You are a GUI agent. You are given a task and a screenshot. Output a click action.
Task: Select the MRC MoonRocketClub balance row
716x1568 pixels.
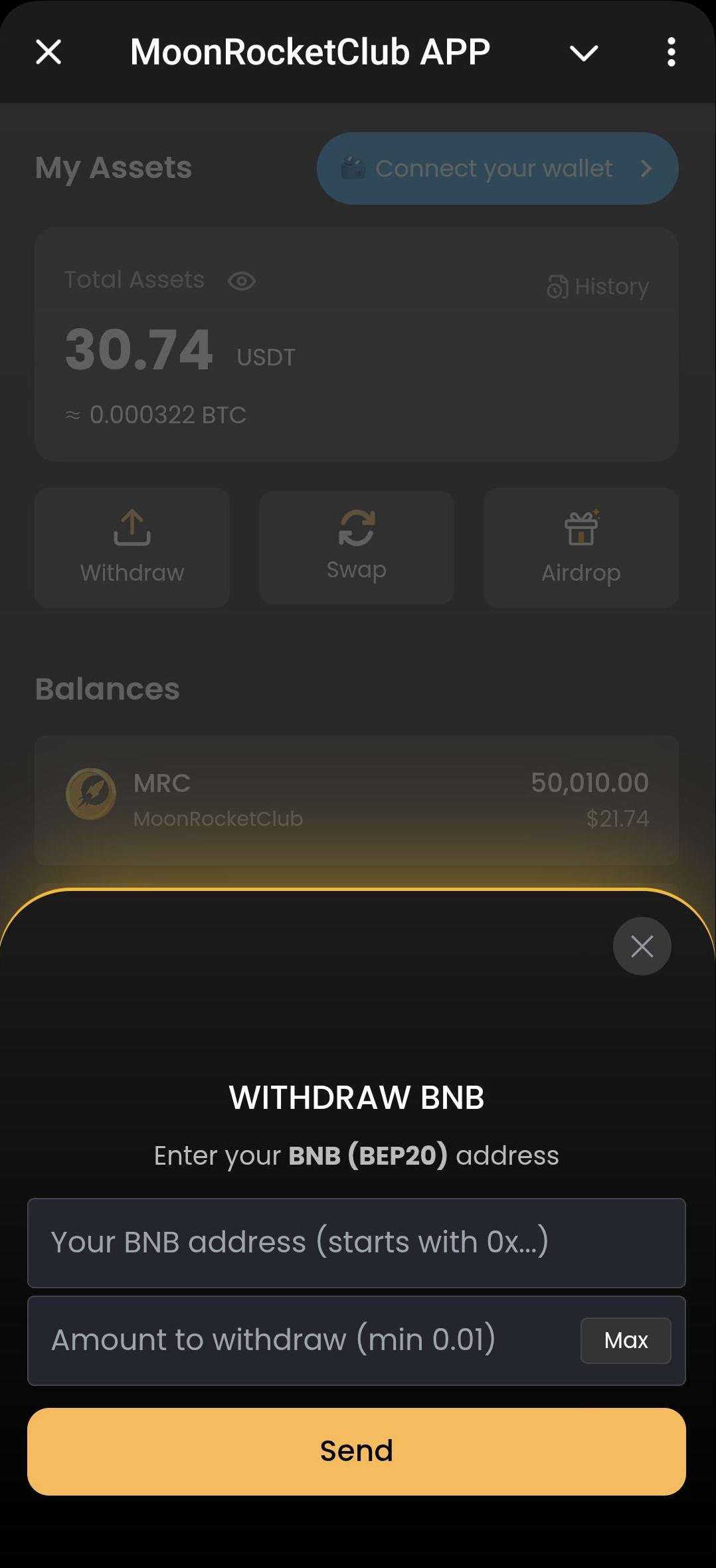[356, 799]
